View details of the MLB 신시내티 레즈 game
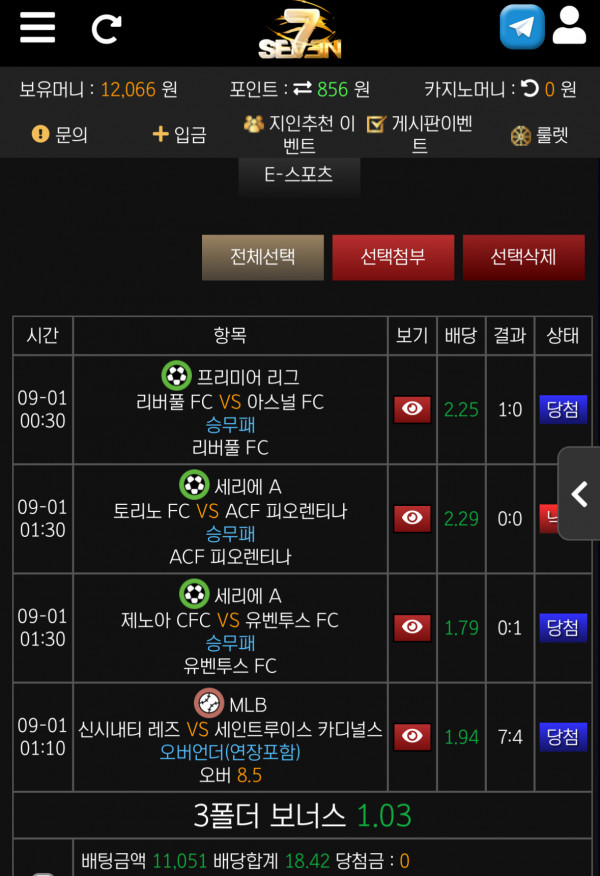Screen dimensions: 600x876 coord(412,736)
